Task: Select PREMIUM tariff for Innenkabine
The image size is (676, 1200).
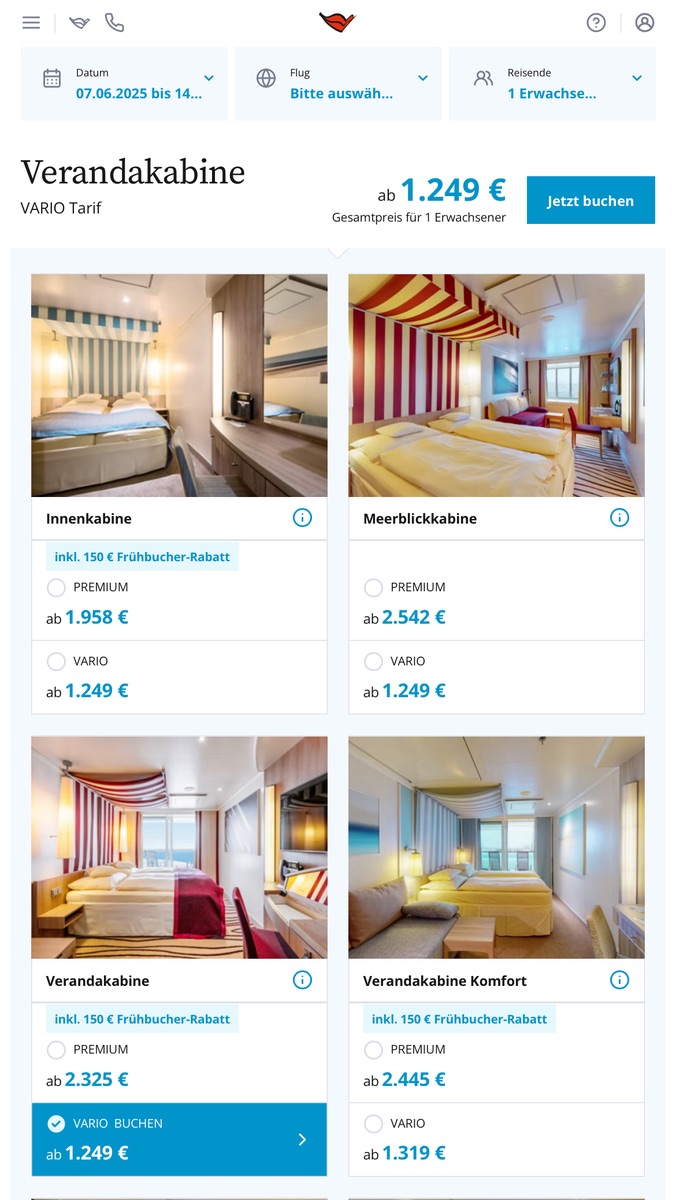Action: pyautogui.click(x=57, y=587)
